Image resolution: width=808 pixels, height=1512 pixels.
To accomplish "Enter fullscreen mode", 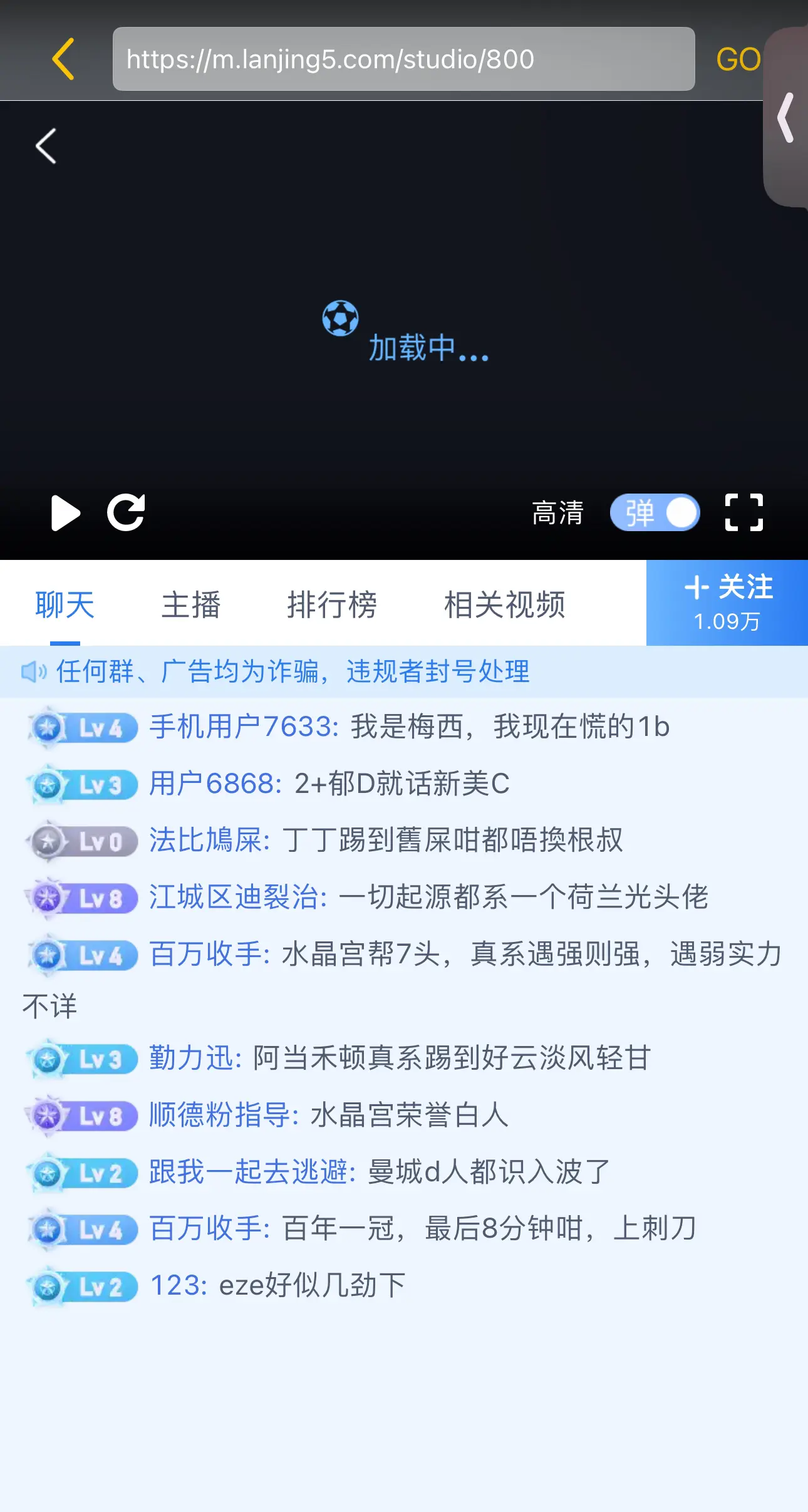I will [x=744, y=512].
